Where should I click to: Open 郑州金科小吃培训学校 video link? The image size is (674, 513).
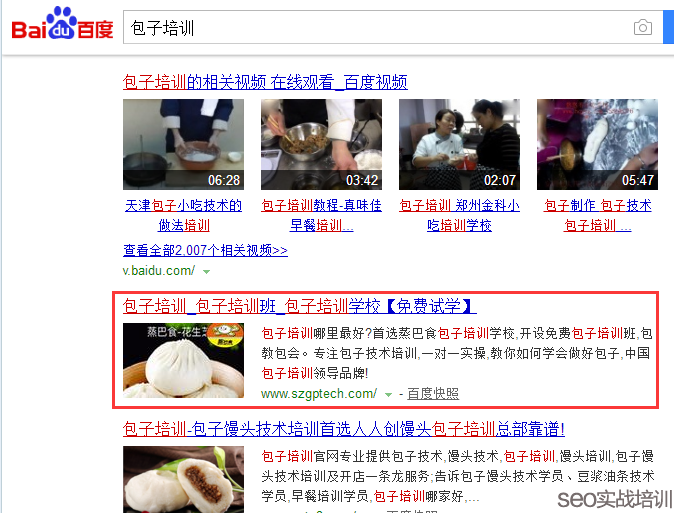459,215
